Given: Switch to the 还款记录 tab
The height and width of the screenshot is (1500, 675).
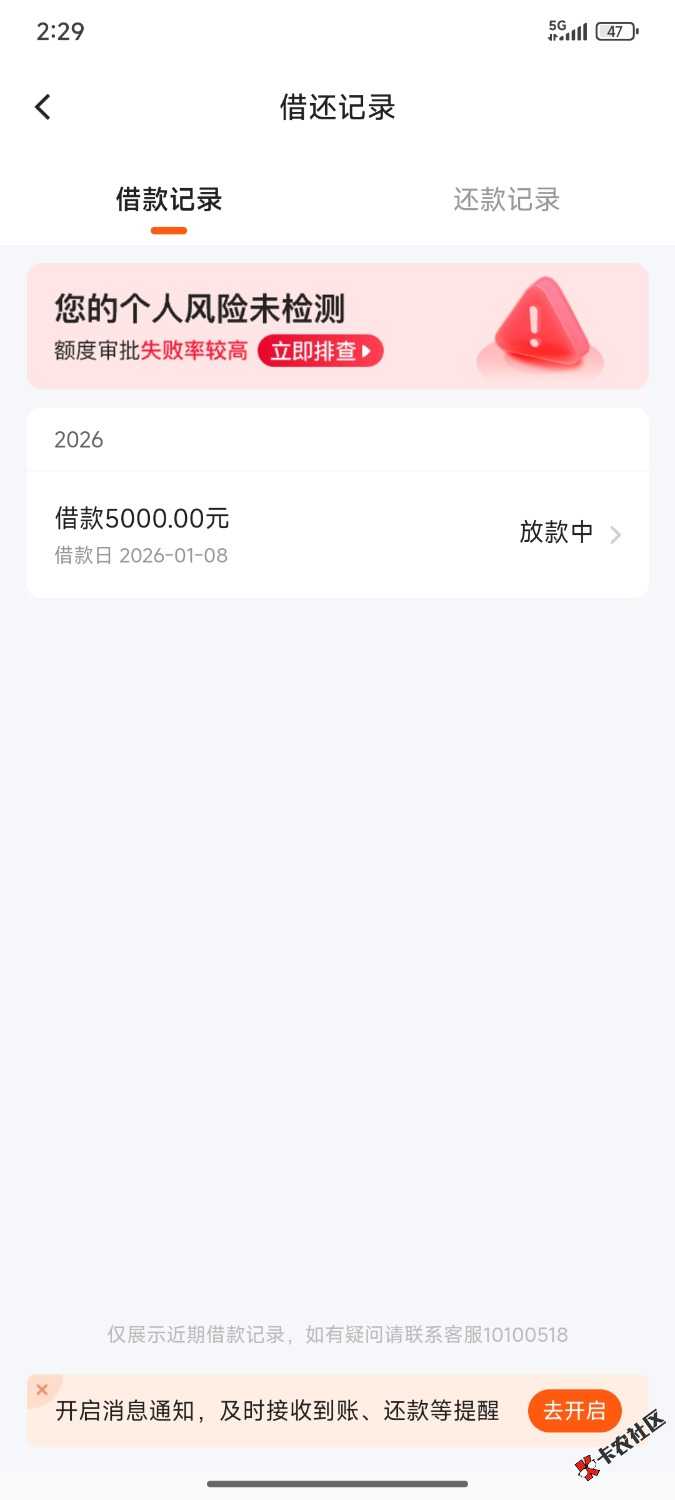Looking at the screenshot, I should coord(506,200).
